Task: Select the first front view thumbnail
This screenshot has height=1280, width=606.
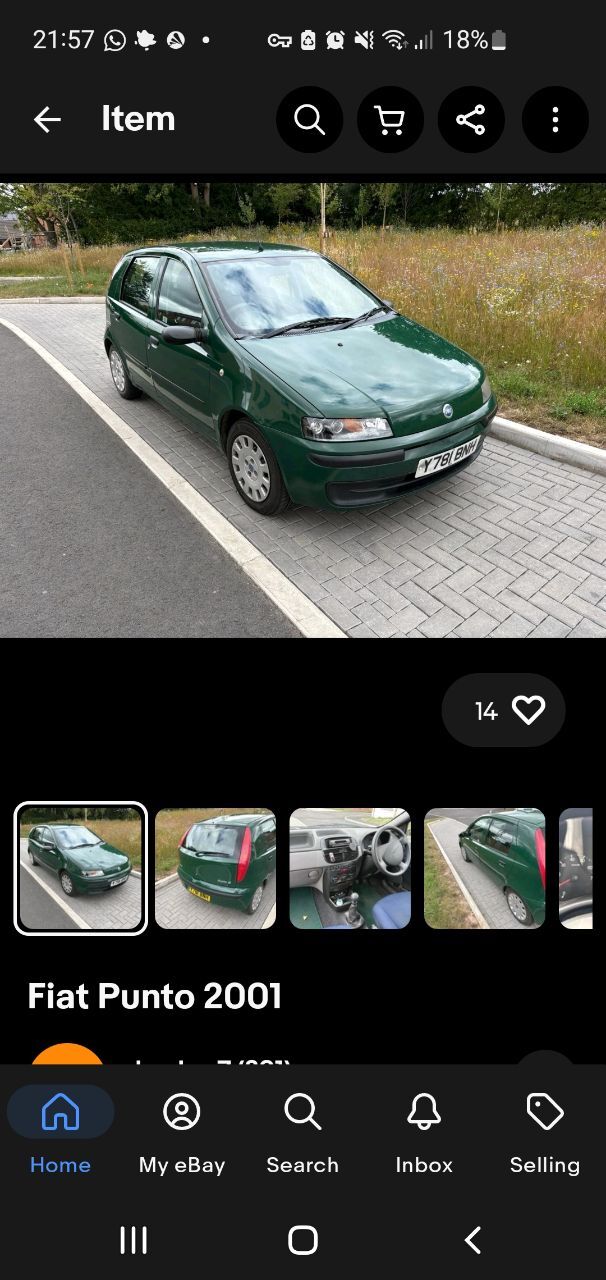Action: [x=81, y=868]
